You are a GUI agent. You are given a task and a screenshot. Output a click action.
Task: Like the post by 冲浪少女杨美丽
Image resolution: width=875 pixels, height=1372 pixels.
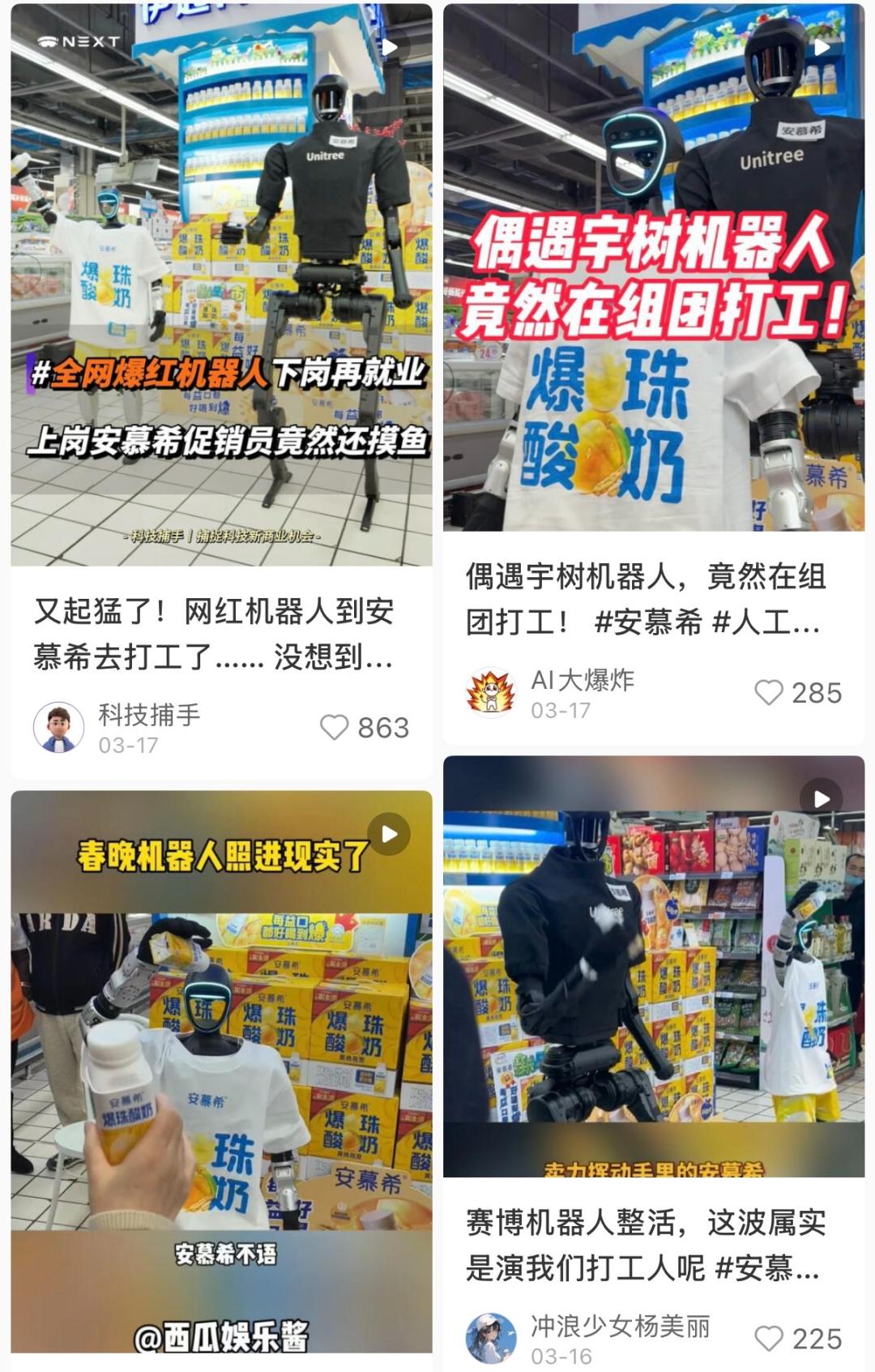(768, 1339)
